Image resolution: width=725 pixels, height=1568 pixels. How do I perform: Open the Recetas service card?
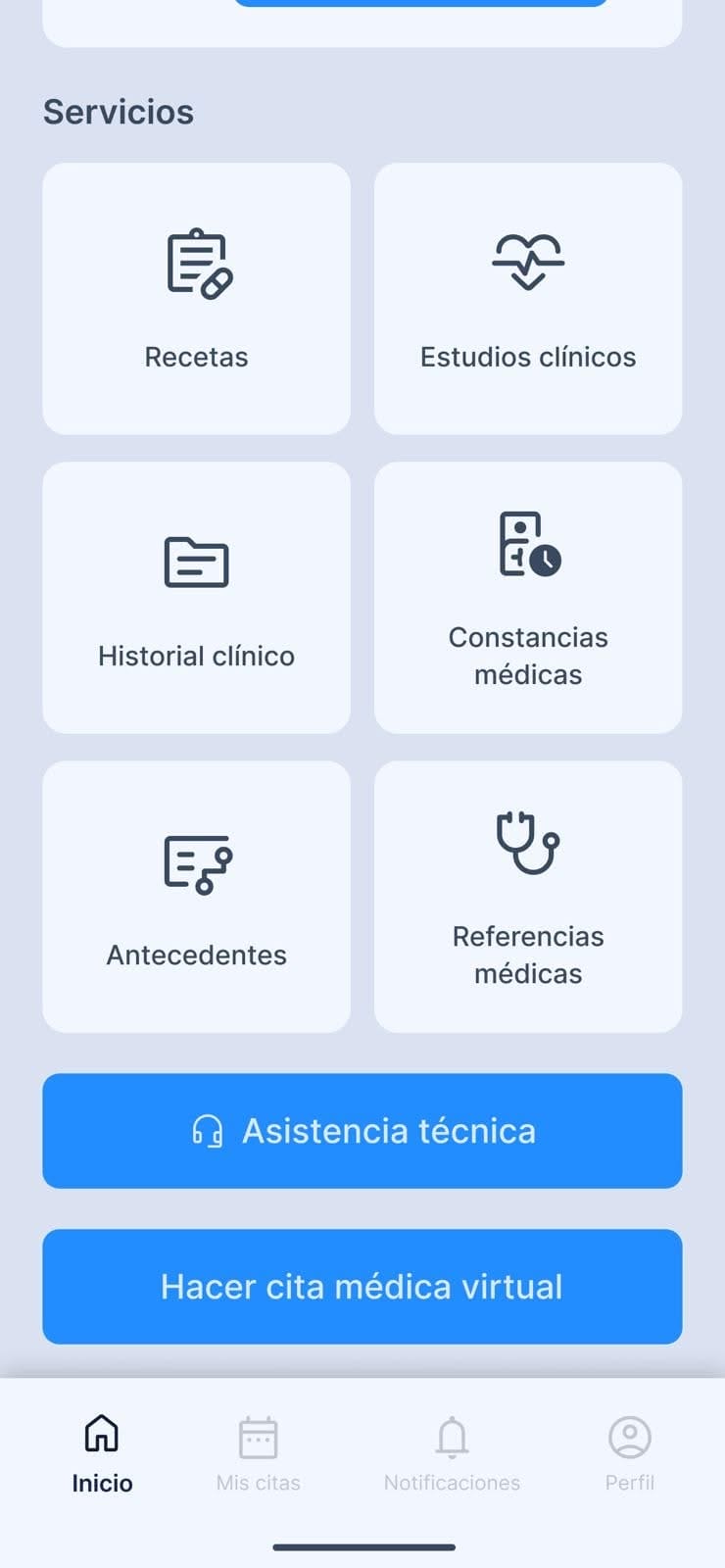(x=196, y=299)
